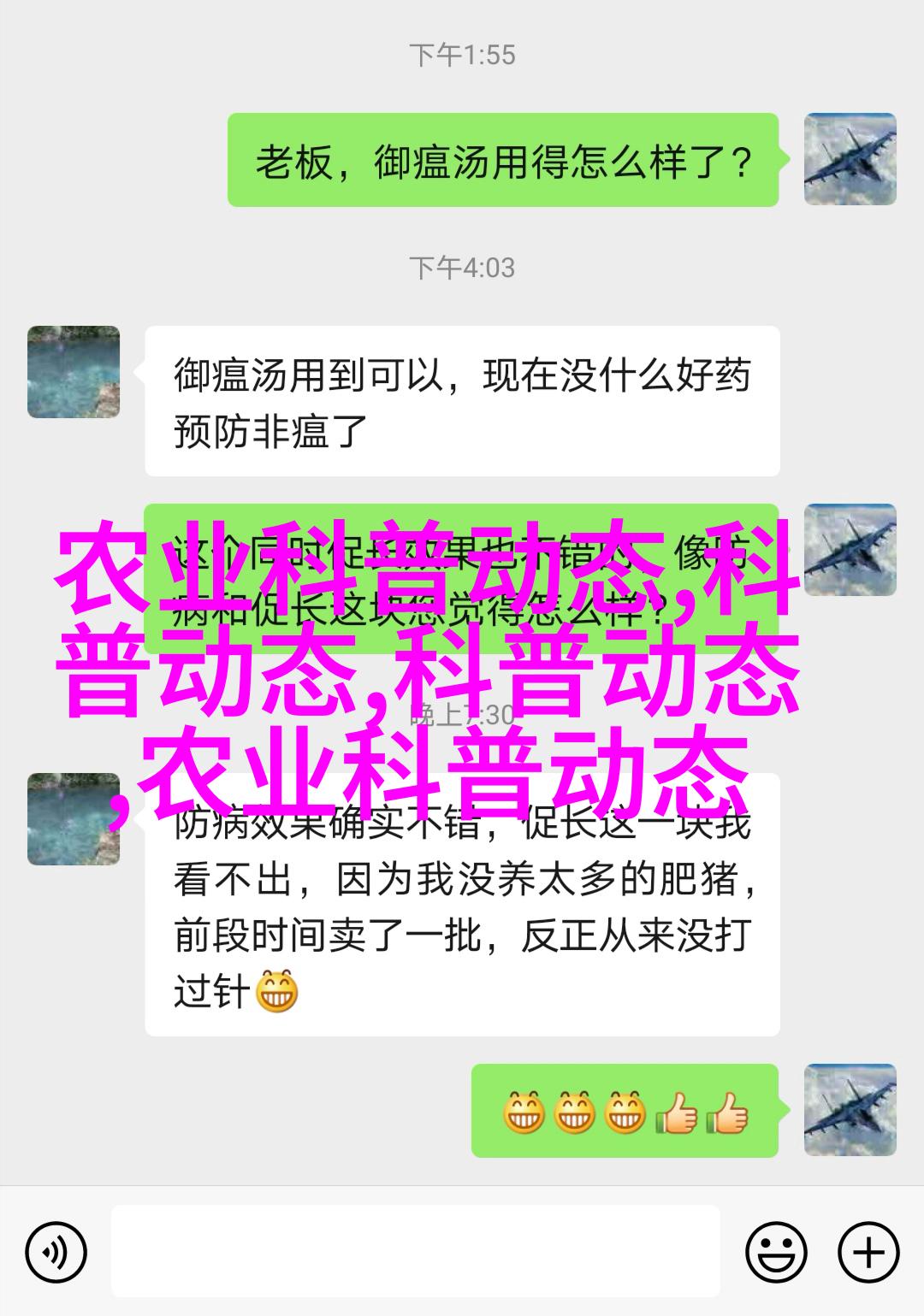924x1316 pixels.
Task: Open contact avatar beside 防病效果确实不错 message
Action: click(74, 818)
